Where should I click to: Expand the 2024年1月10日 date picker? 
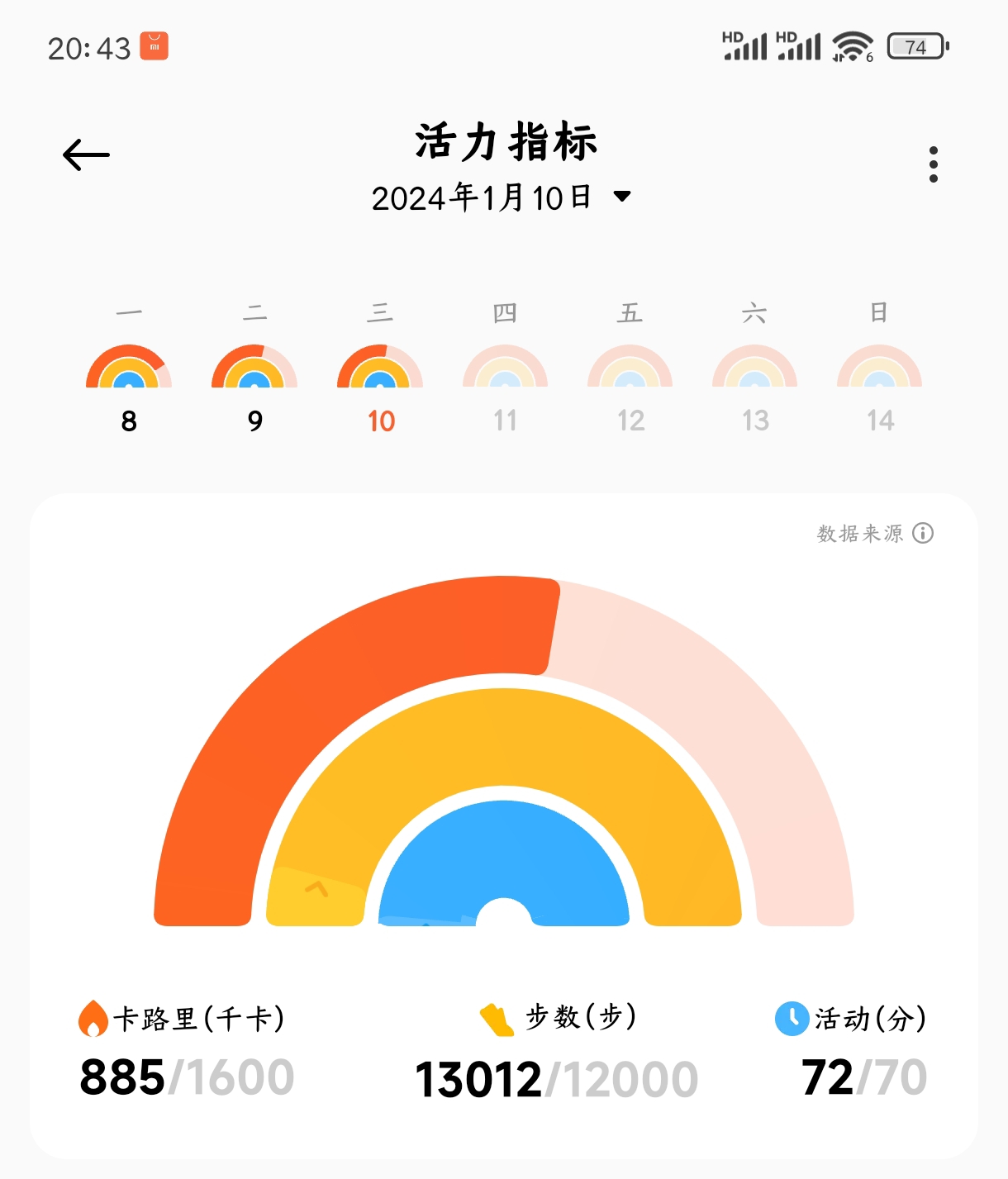pos(501,197)
